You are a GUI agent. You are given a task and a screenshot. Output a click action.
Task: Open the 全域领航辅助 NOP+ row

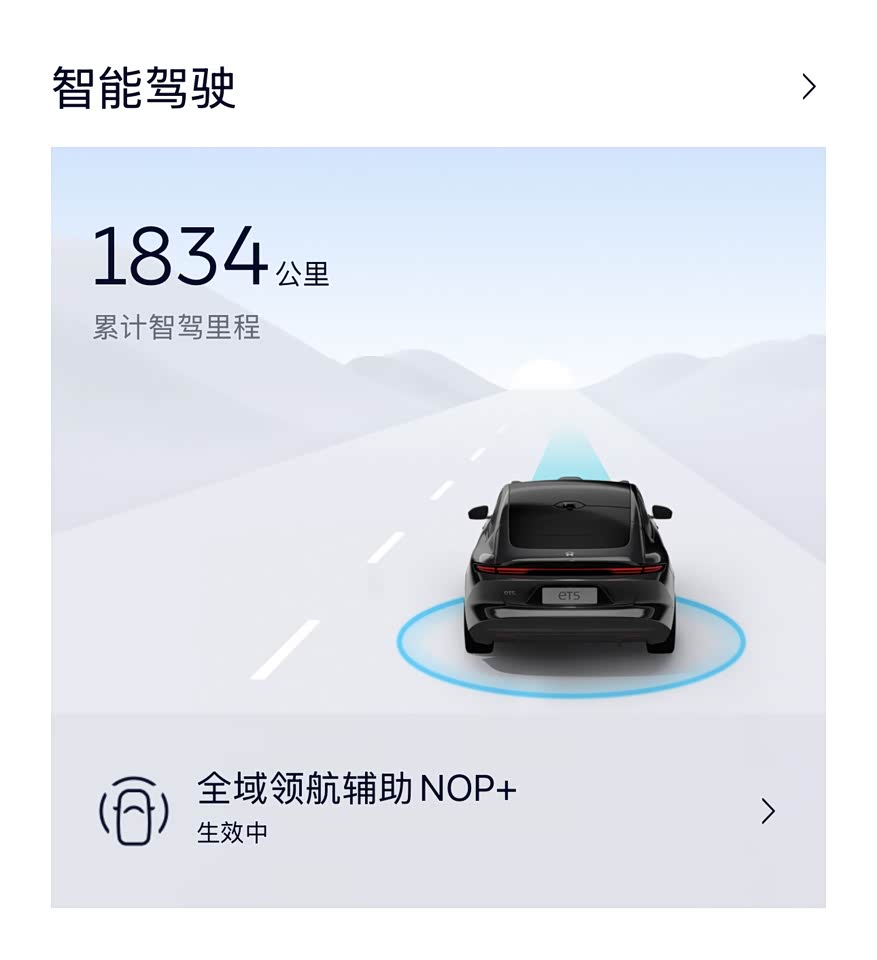click(x=438, y=810)
